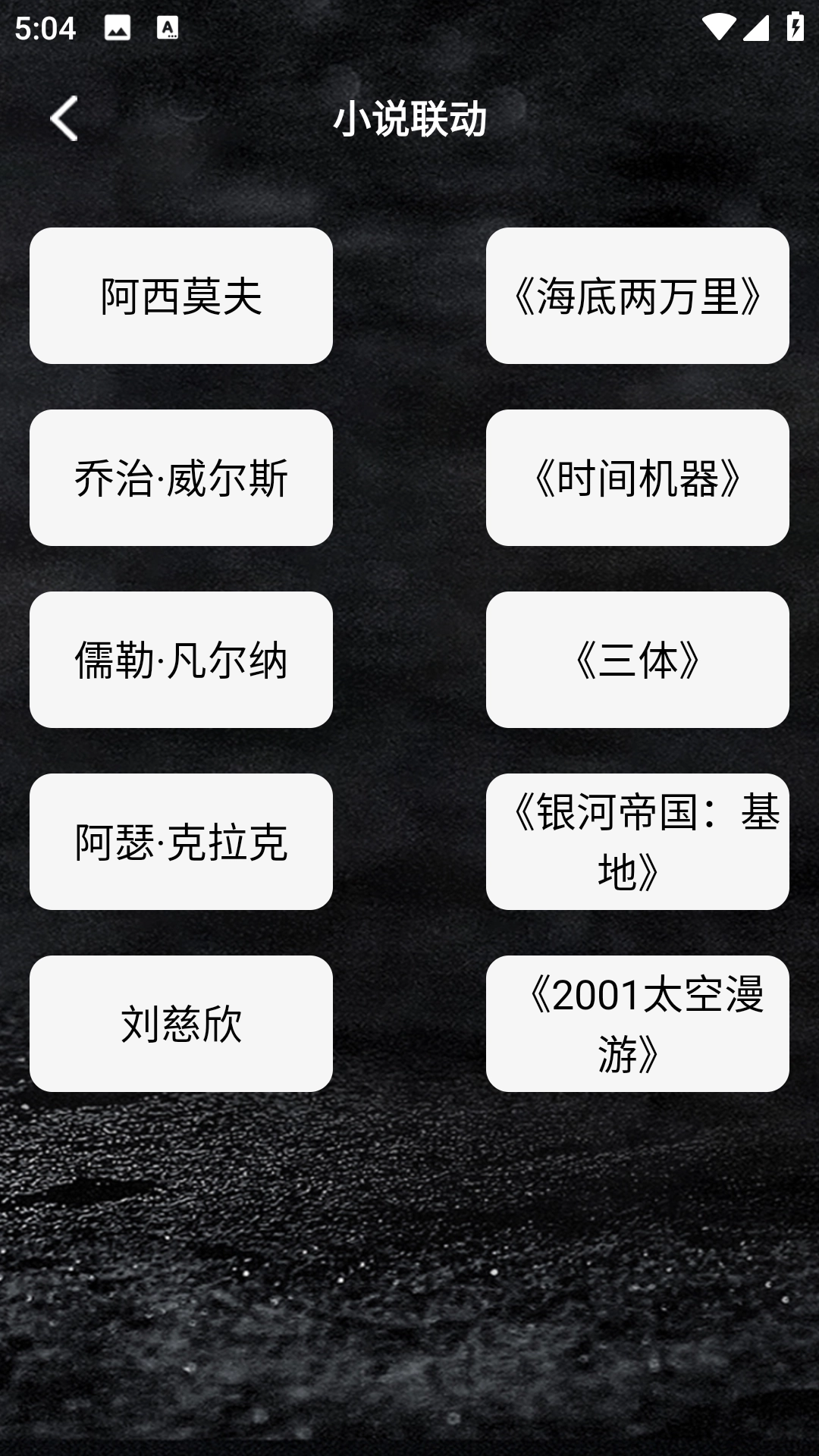Select the author 阿西莫夫
Image resolution: width=819 pixels, height=1456 pixels.
click(180, 296)
